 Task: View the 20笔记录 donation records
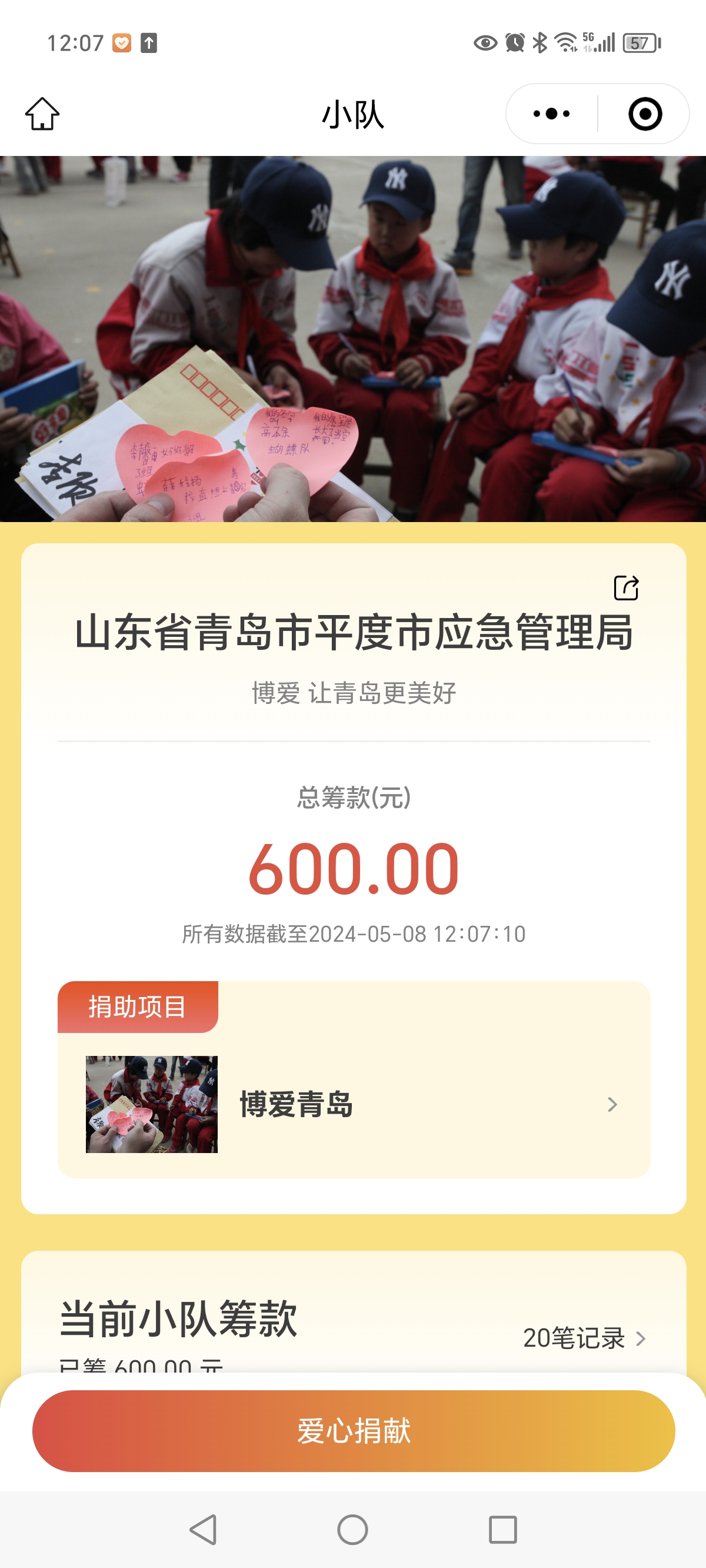(x=583, y=1338)
